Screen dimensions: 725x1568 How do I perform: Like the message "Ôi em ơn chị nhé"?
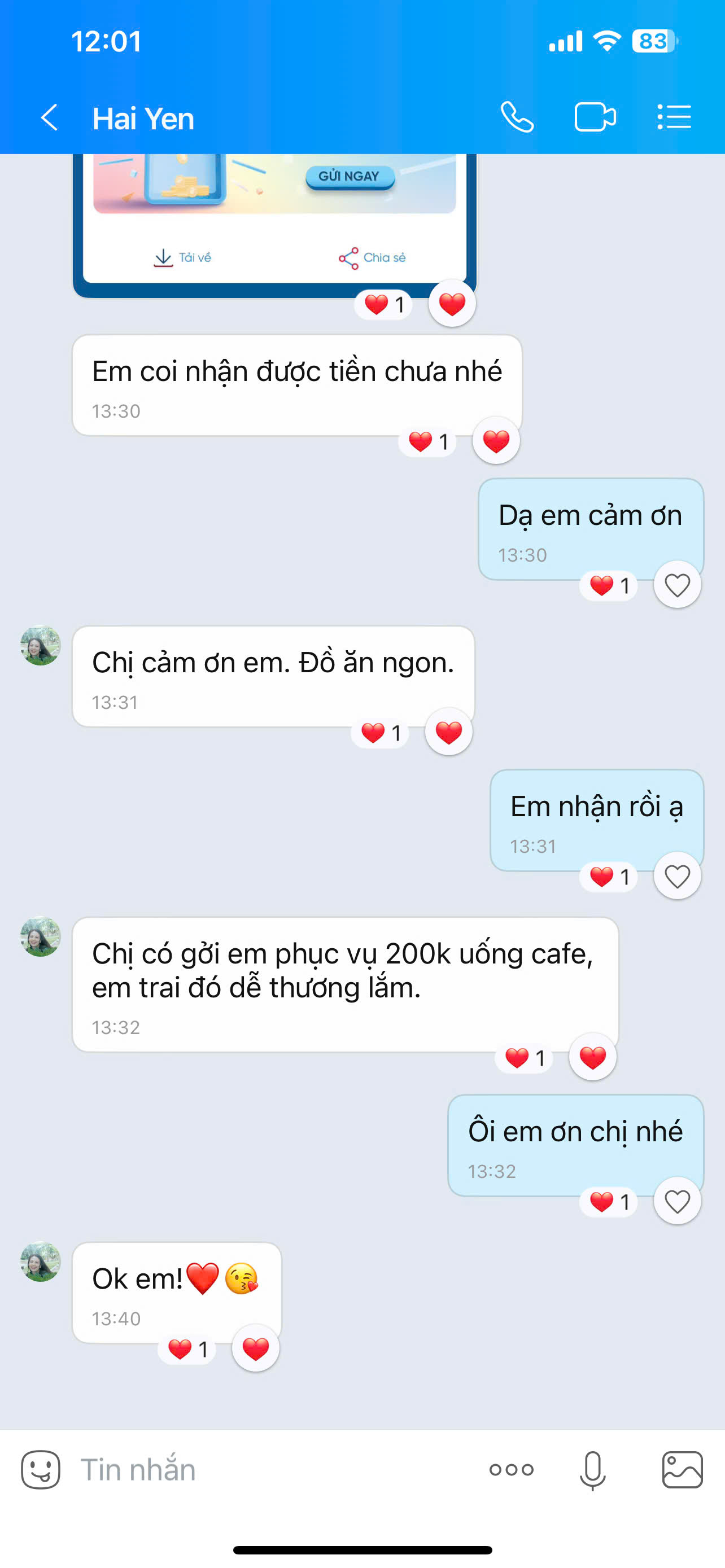tap(677, 1202)
